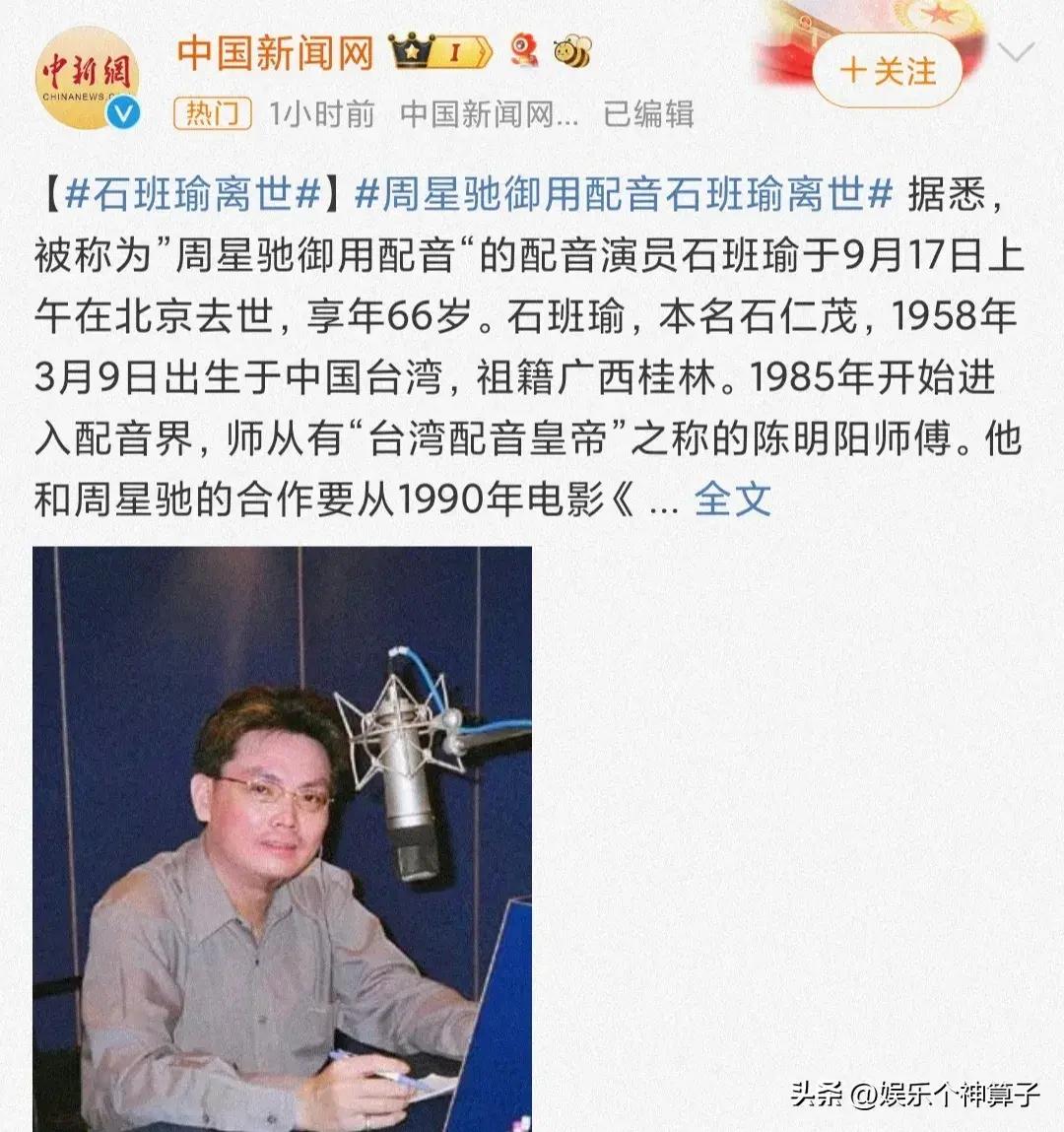Screen dimensions: 1064x1132
Task: View the attached photo in the post
Action: click(282, 837)
